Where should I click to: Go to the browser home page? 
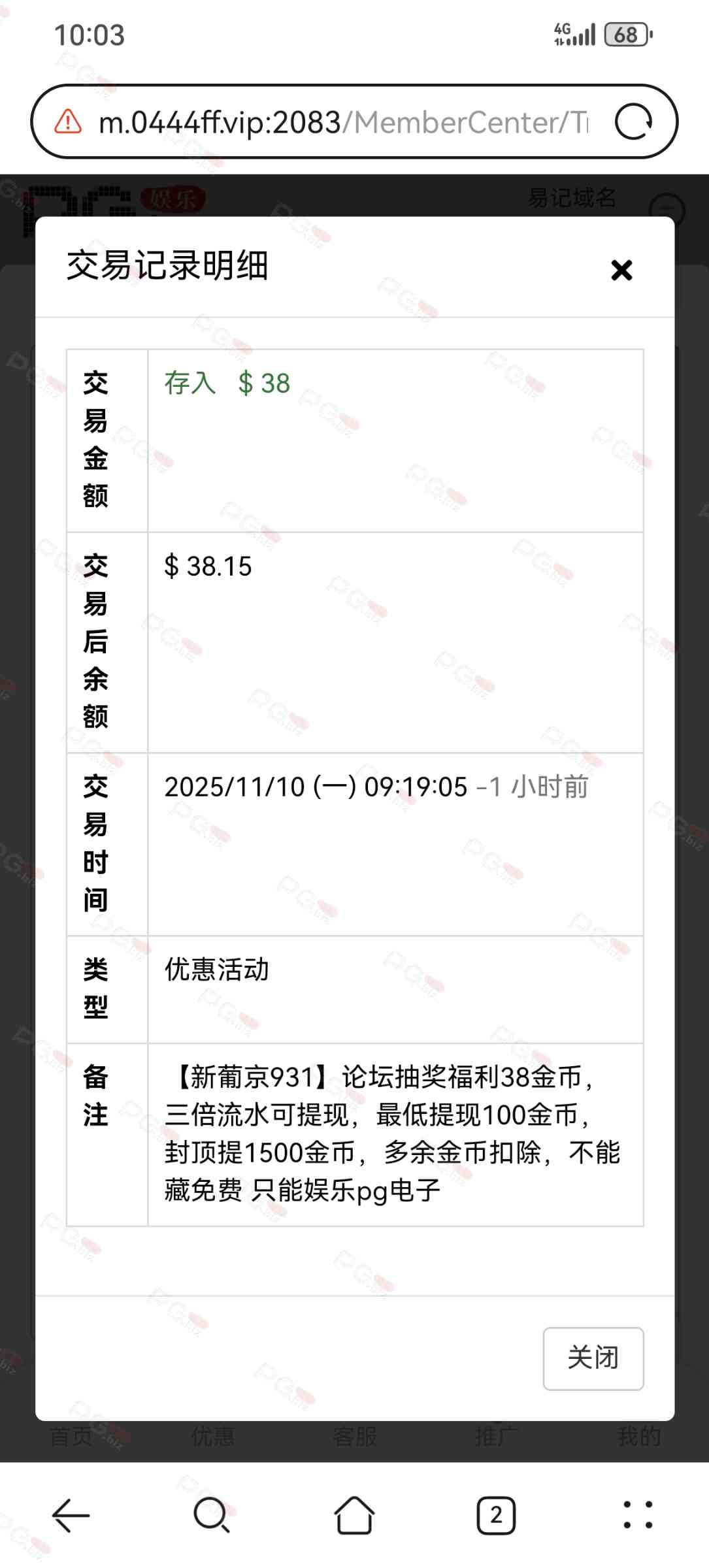354,1515
